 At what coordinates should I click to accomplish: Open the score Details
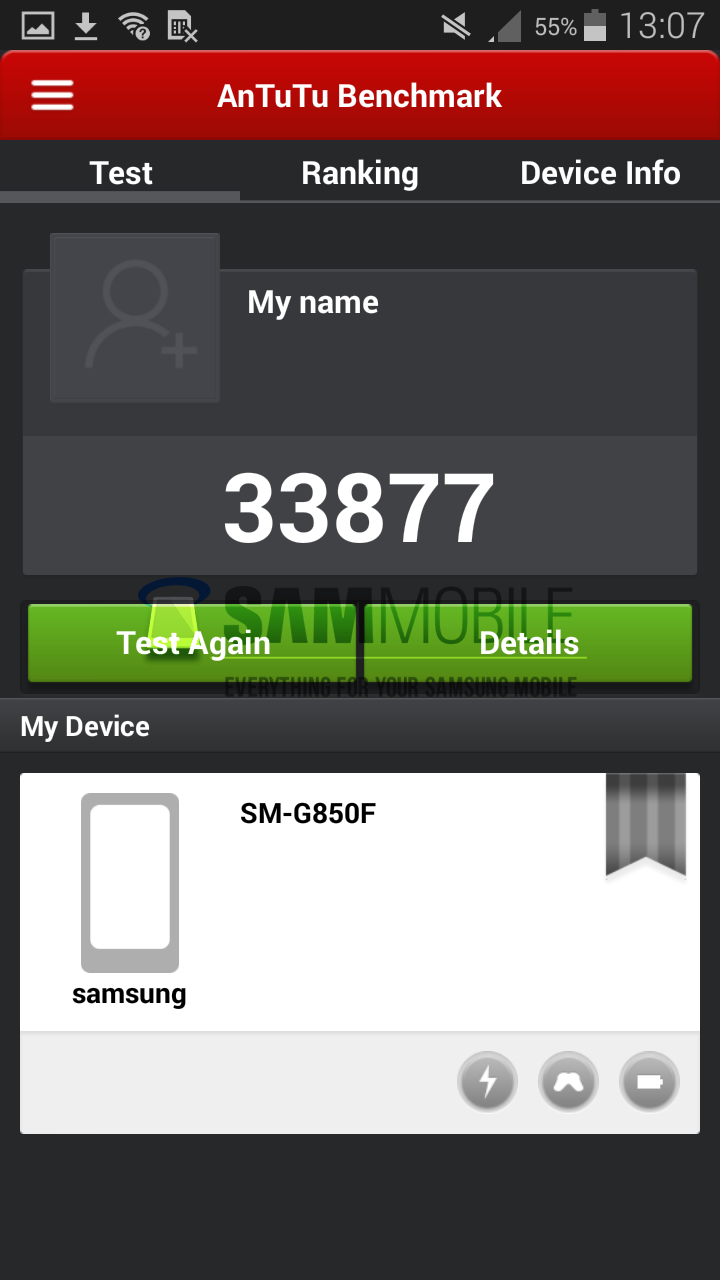pos(528,643)
